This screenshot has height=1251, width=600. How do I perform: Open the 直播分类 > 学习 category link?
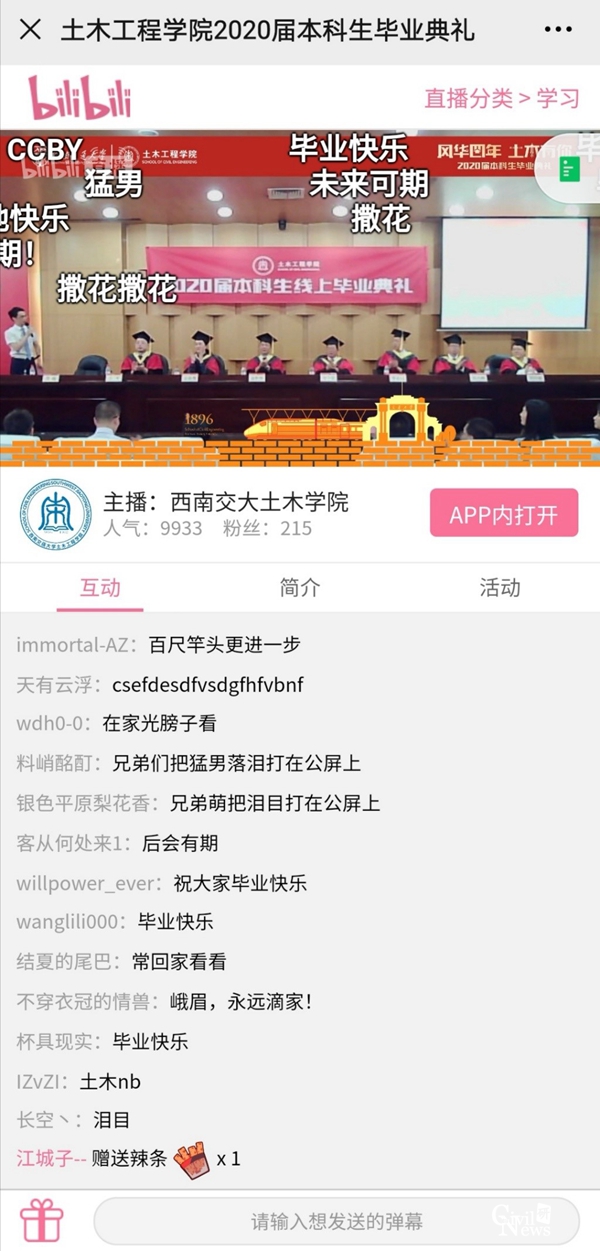click(502, 98)
